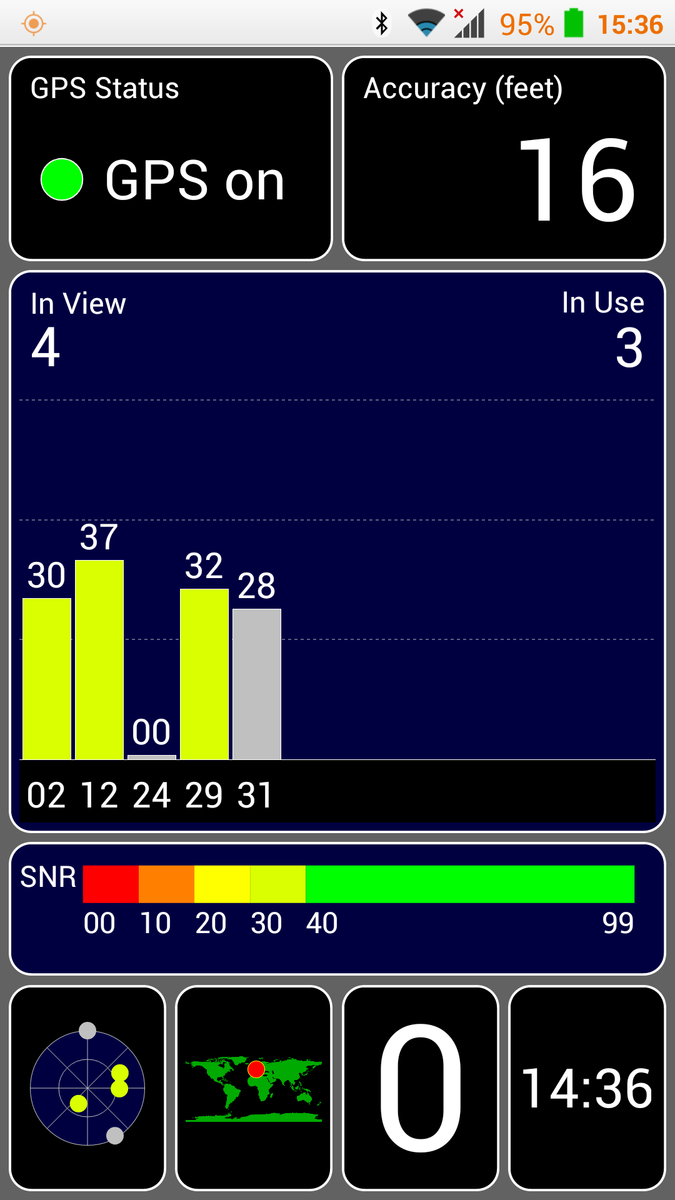The height and width of the screenshot is (1200, 675).
Task: Open the world map location tile
Action: 253,1087
